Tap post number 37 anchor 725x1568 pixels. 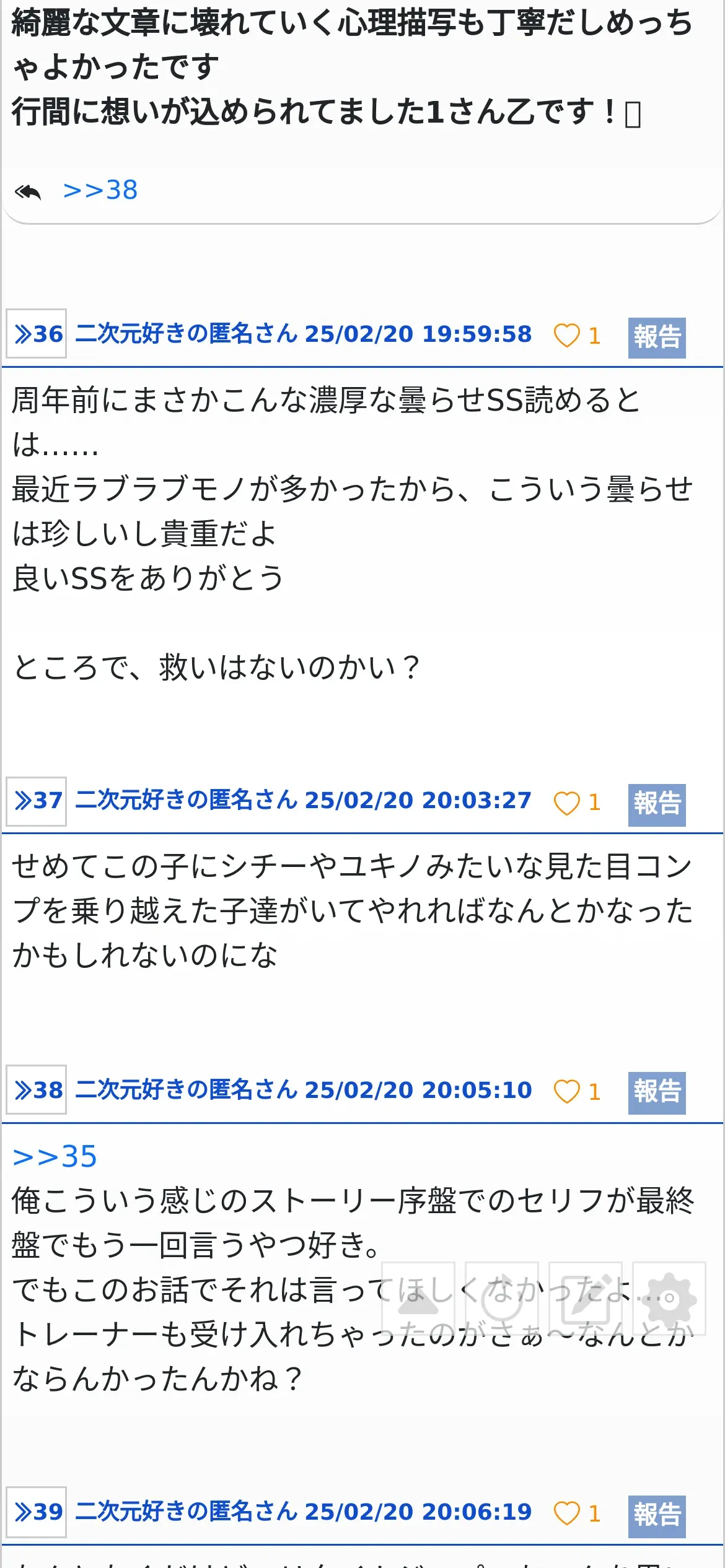pyautogui.click(x=37, y=801)
